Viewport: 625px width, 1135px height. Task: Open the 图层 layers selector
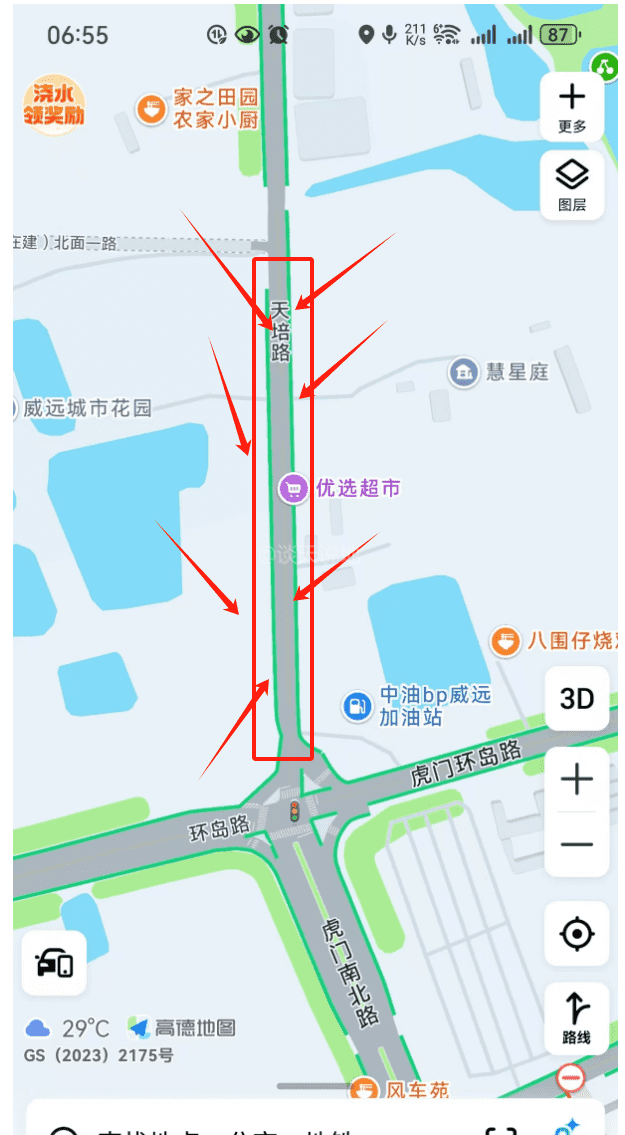[572, 185]
